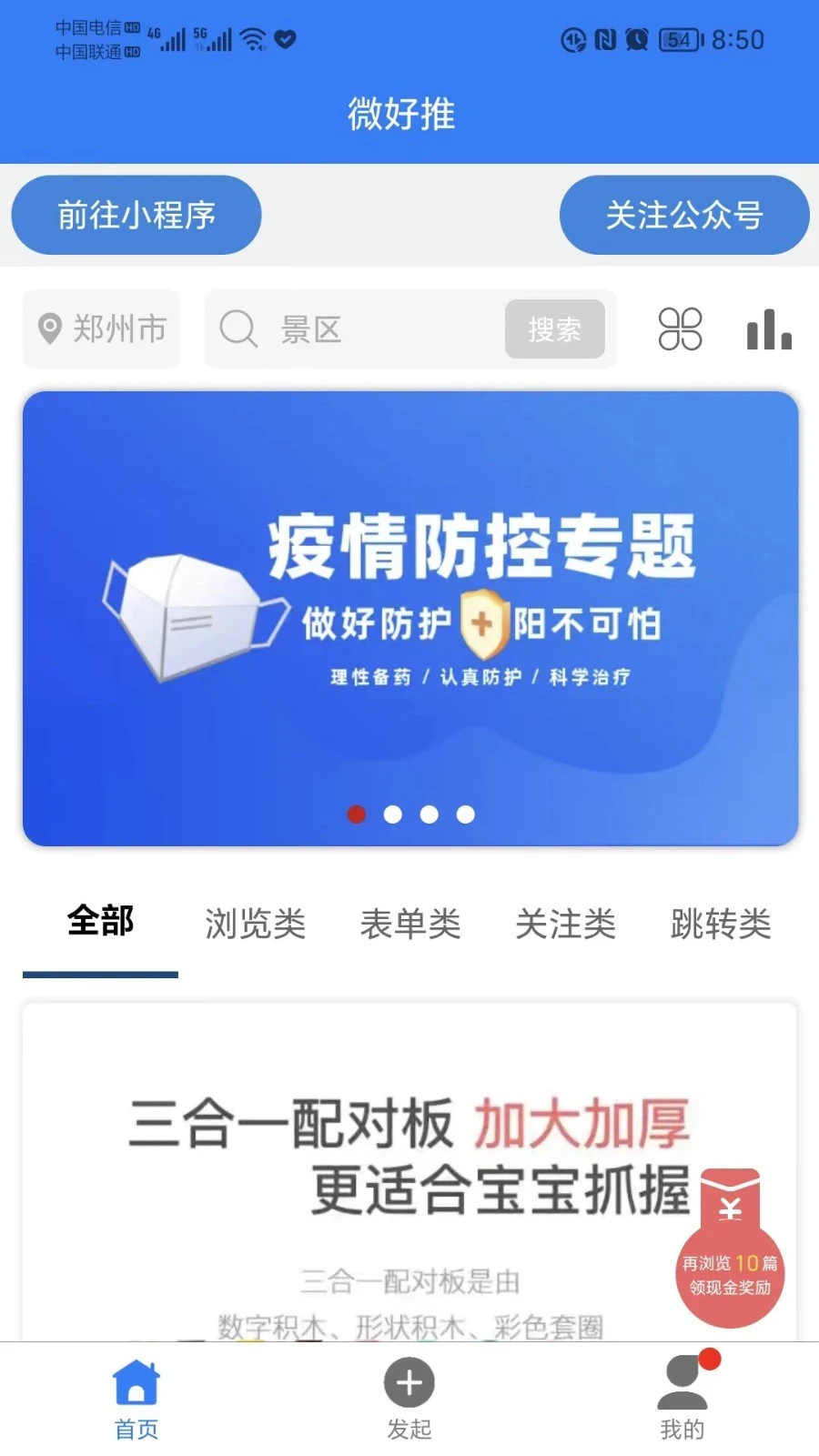Select the 跳转类 category
This screenshot has width=819, height=1456.
(x=720, y=924)
